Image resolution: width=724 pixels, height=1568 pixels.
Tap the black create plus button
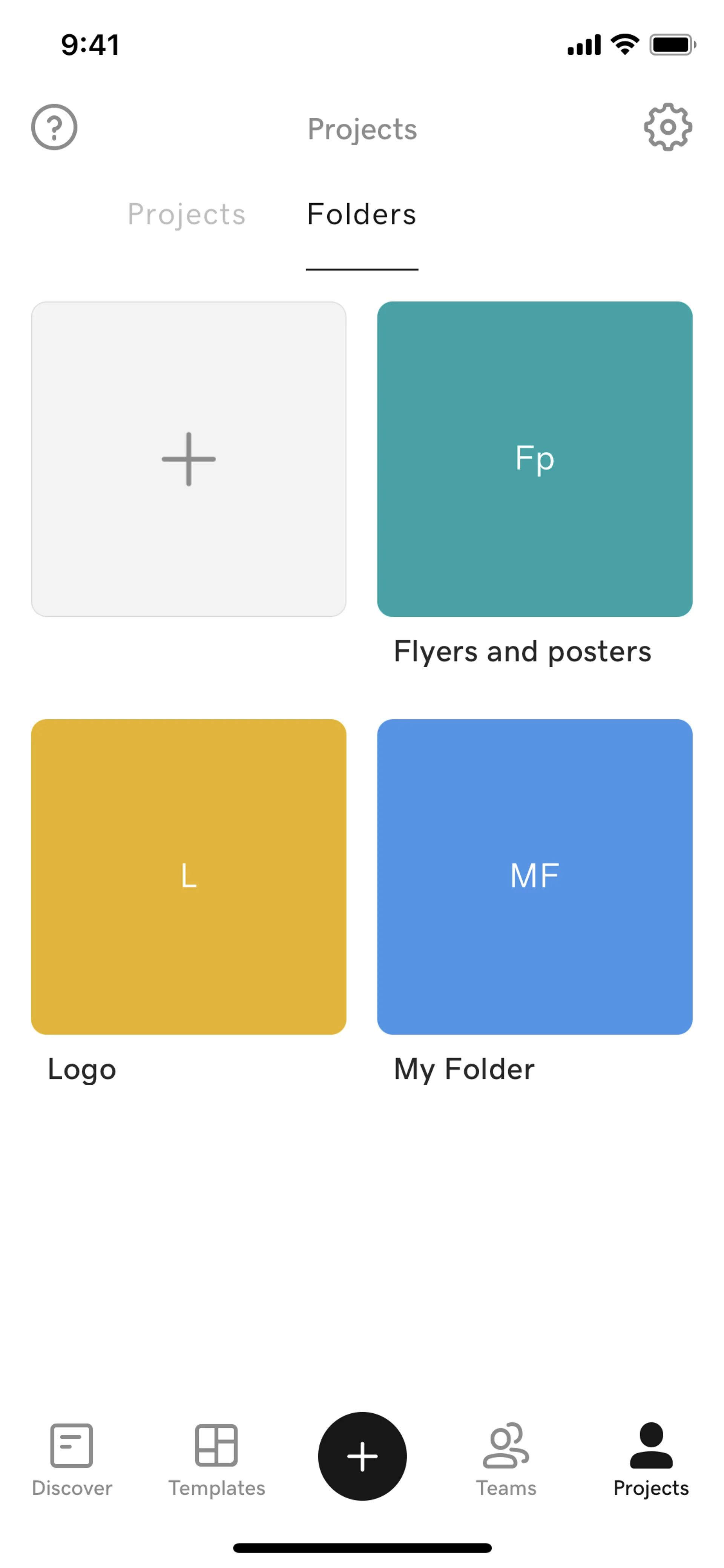(362, 1456)
